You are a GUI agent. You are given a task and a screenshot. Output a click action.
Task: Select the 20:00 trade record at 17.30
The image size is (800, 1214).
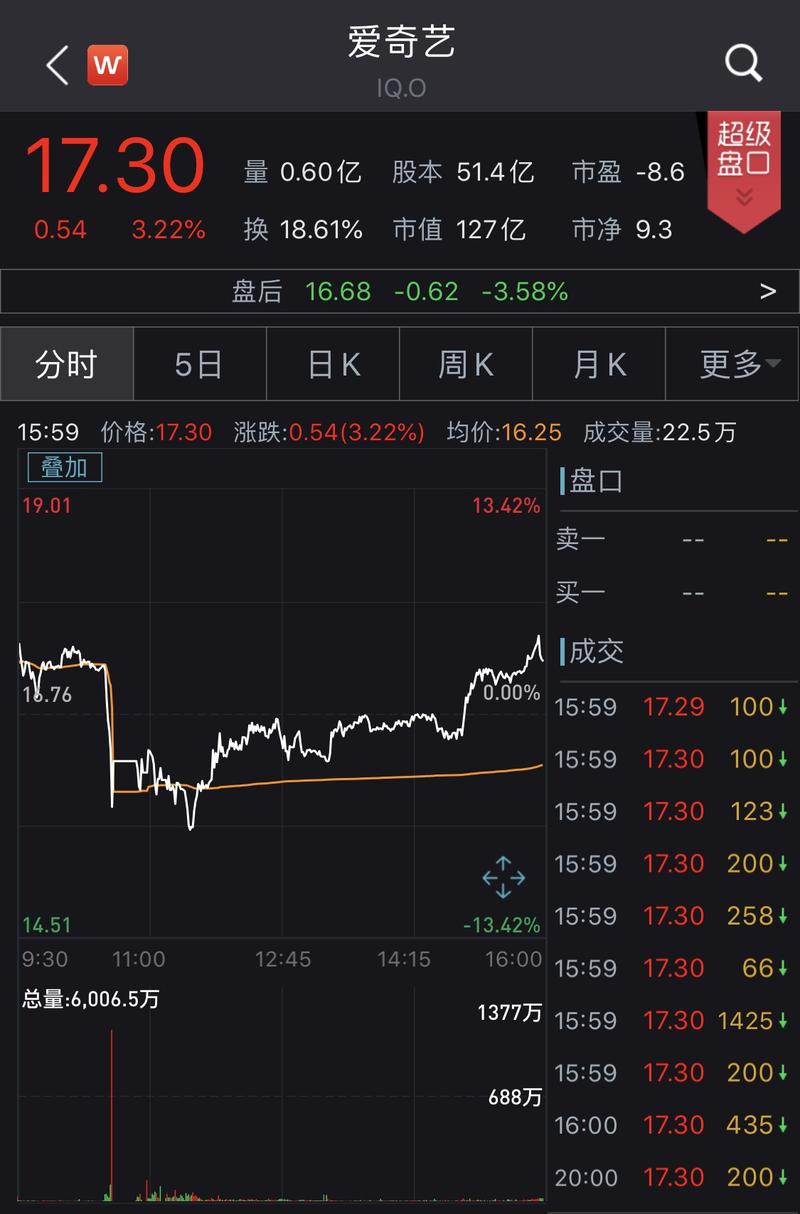click(x=670, y=1178)
